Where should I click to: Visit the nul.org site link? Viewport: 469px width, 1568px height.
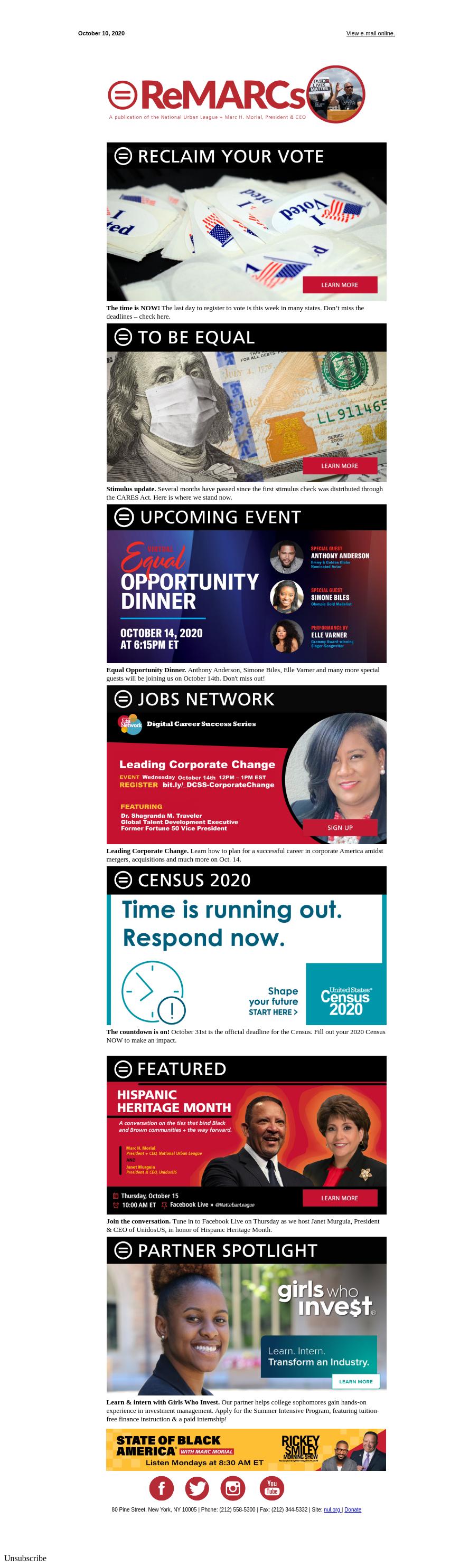(332, 1509)
